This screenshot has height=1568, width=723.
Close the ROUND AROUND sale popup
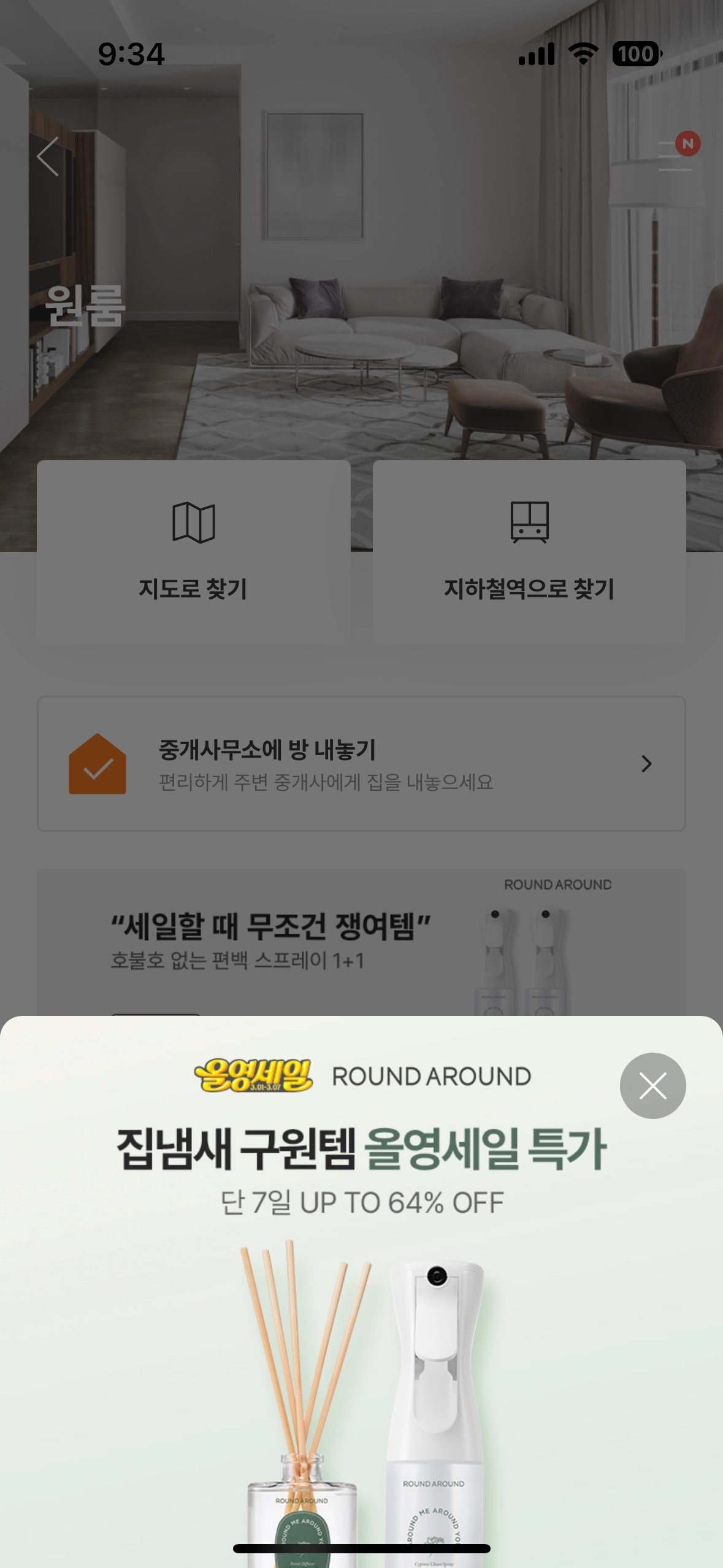[x=652, y=1085]
